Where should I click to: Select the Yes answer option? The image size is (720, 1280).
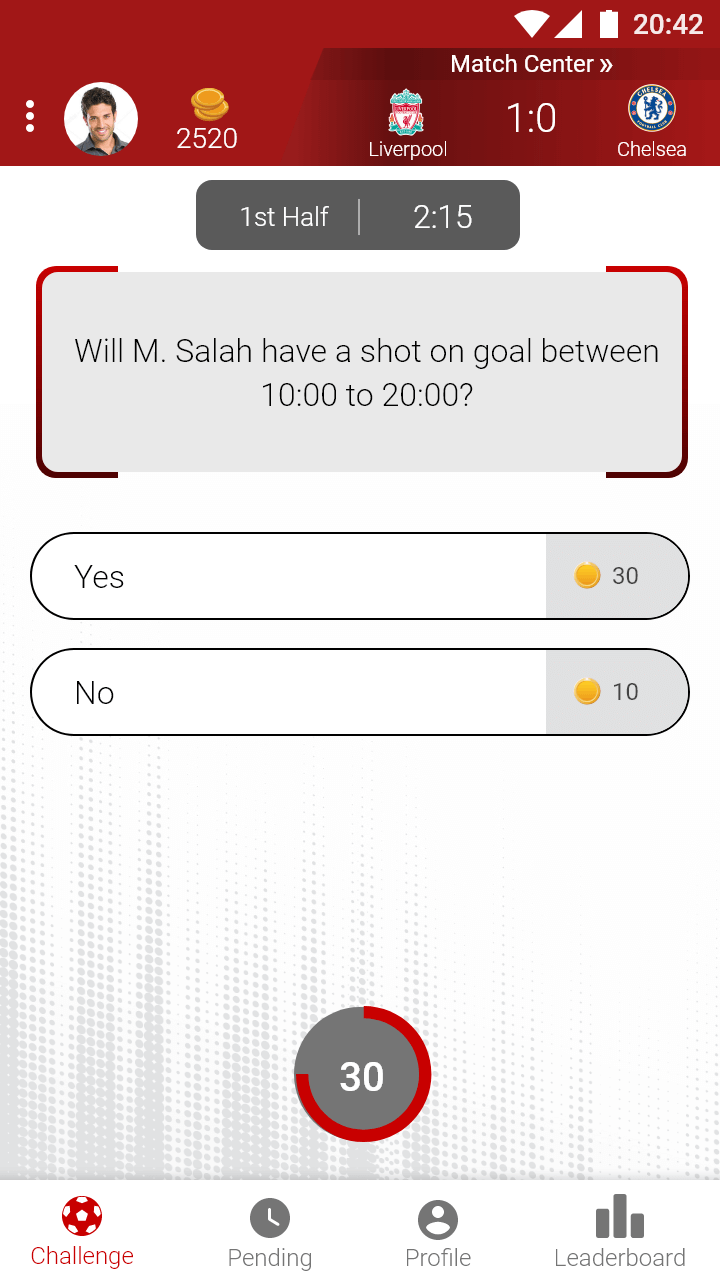290,576
